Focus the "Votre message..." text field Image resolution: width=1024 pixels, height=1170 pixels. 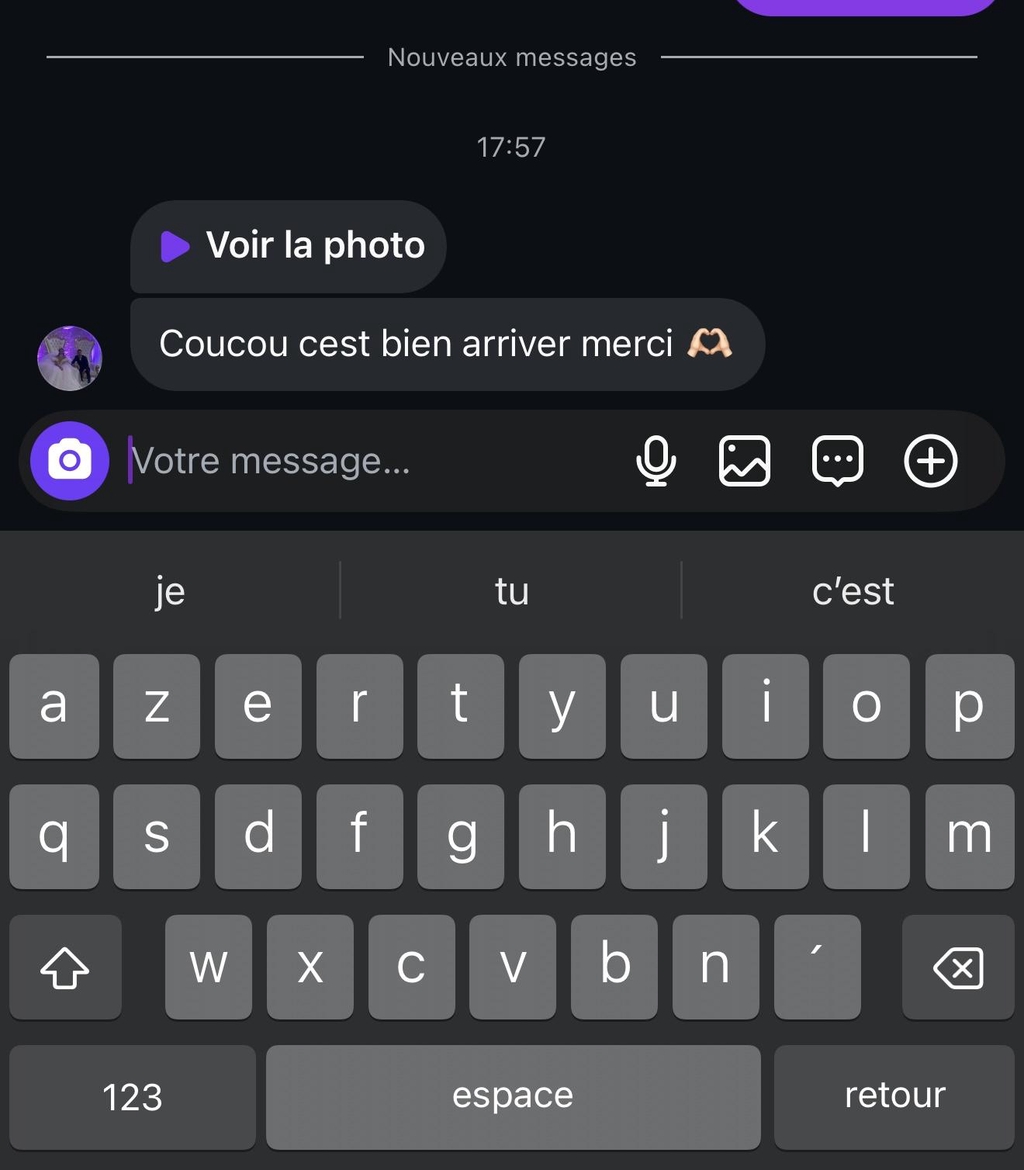[370, 461]
